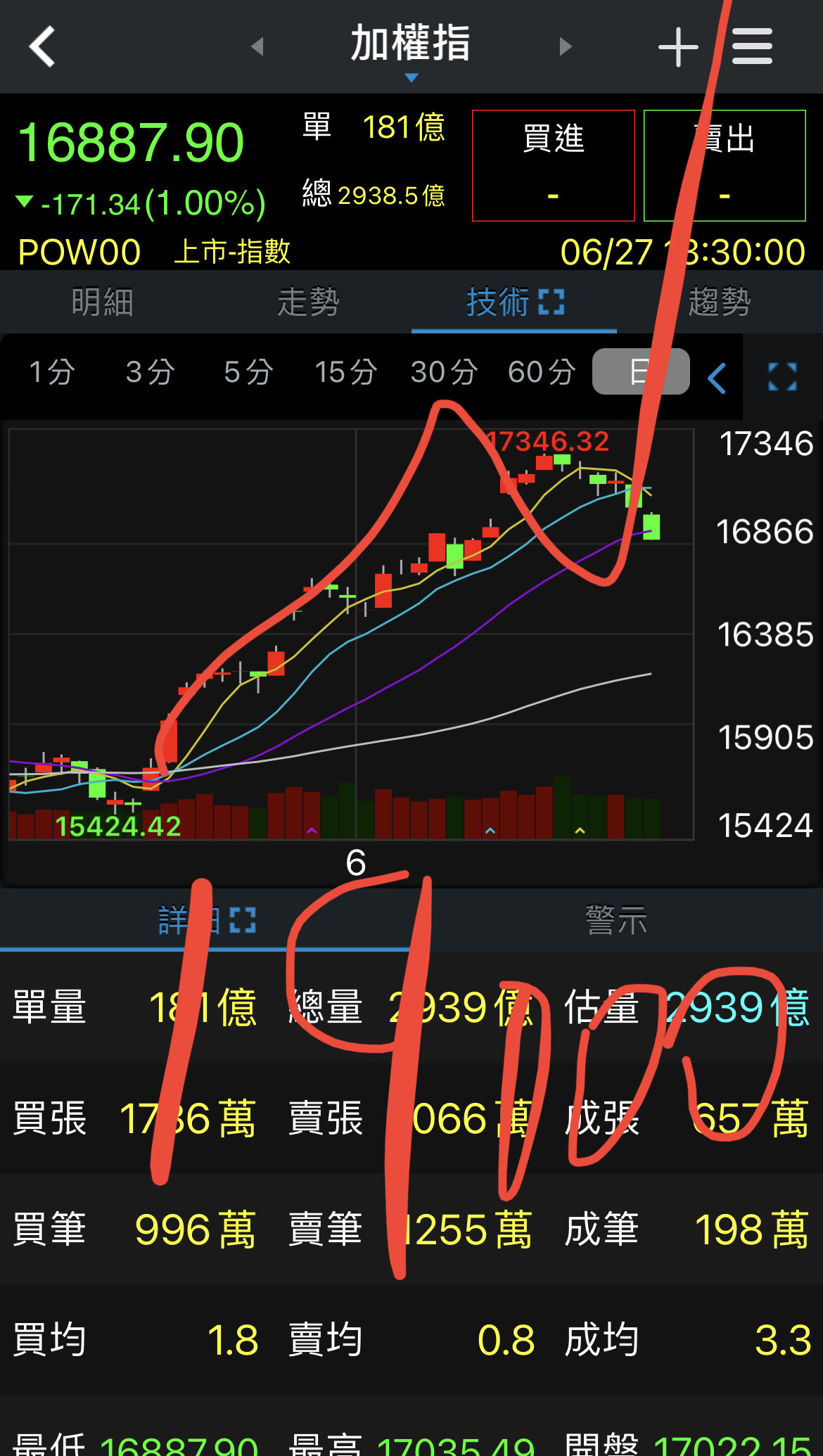This screenshot has height=1456, width=823.
Task: Open the hamburger menu
Action: 752,46
